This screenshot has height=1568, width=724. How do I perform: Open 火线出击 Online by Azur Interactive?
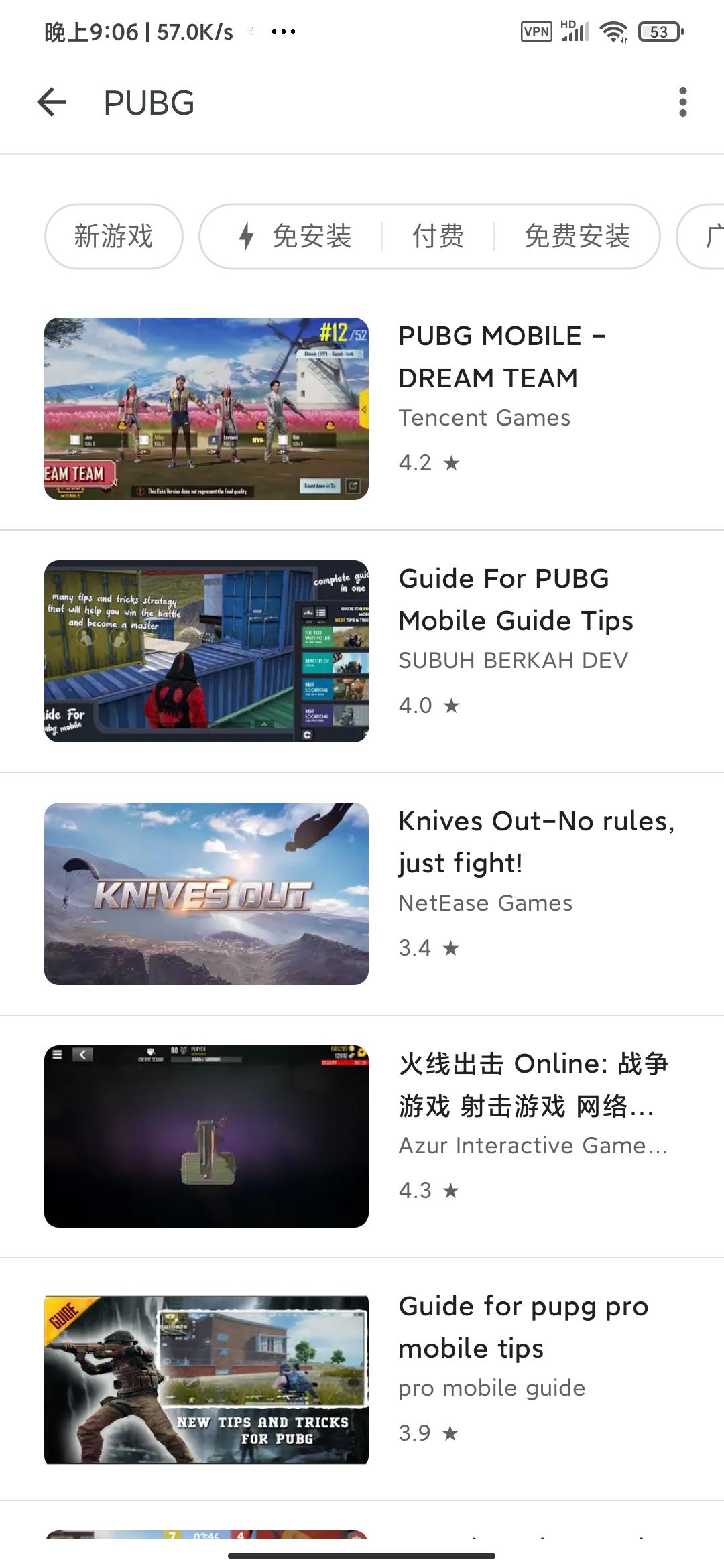(533, 1084)
